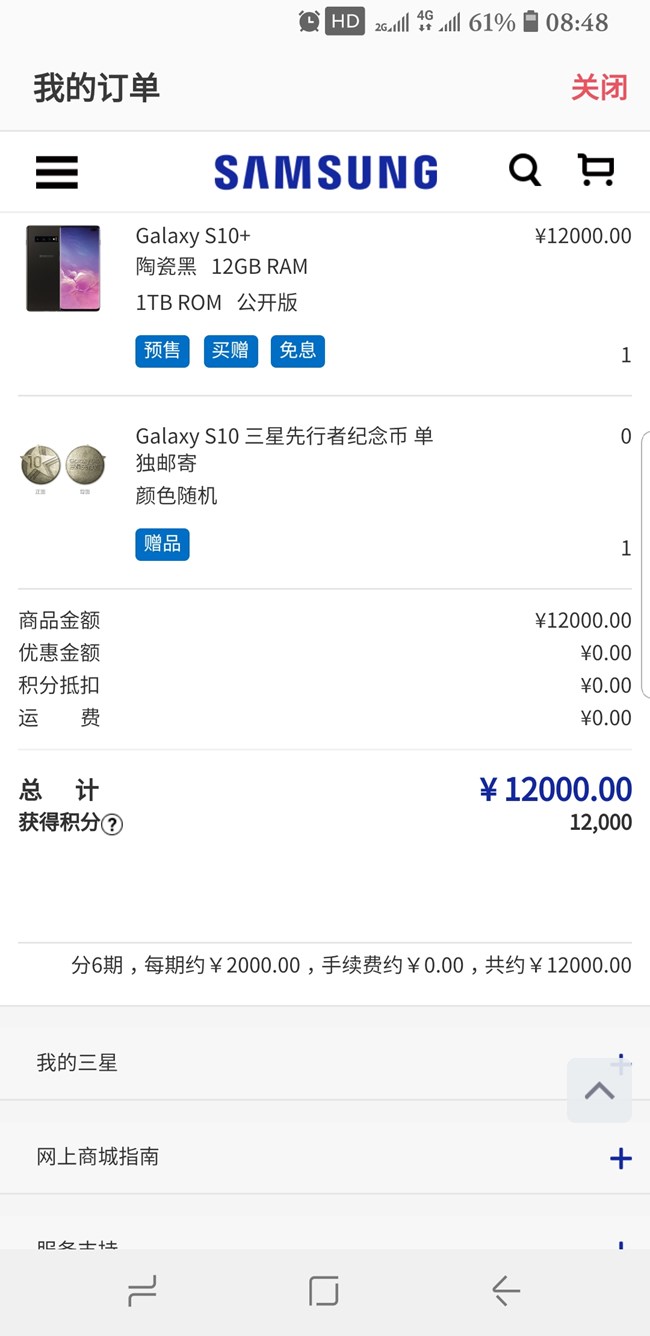
Task: Jump back to top with the arrow button
Action: 599,1090
